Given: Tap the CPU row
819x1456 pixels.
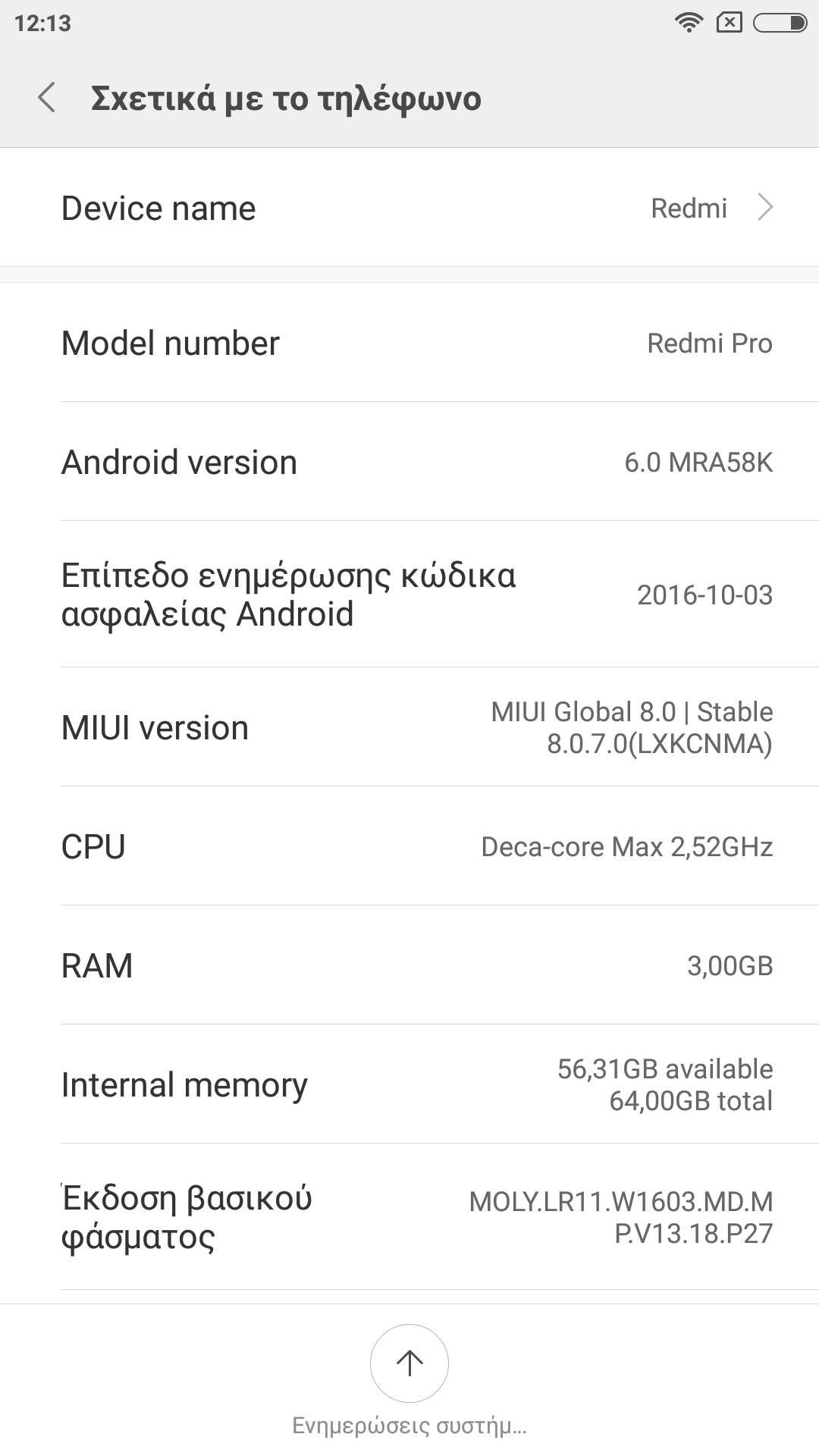Looking at the screenshot, I should coord(409,846).
